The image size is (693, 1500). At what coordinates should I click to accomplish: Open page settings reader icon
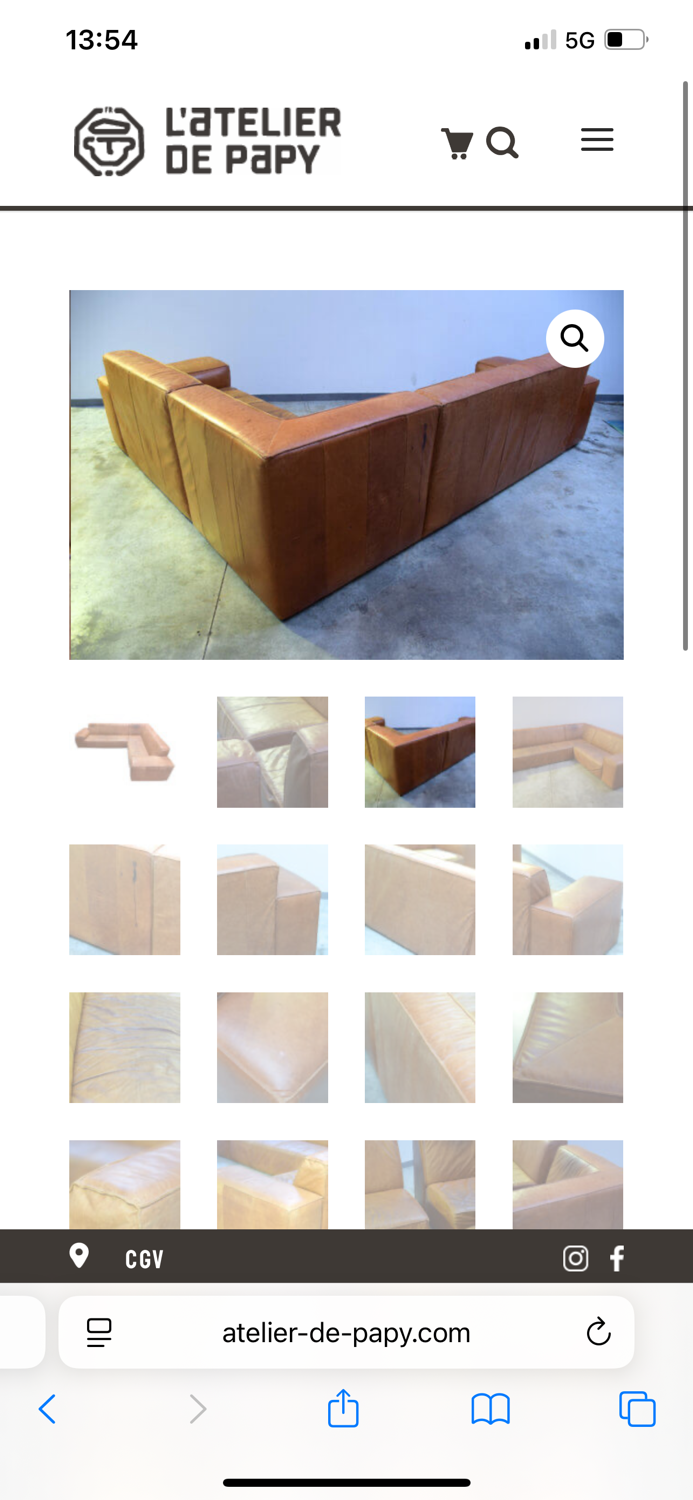point(99,1332)
